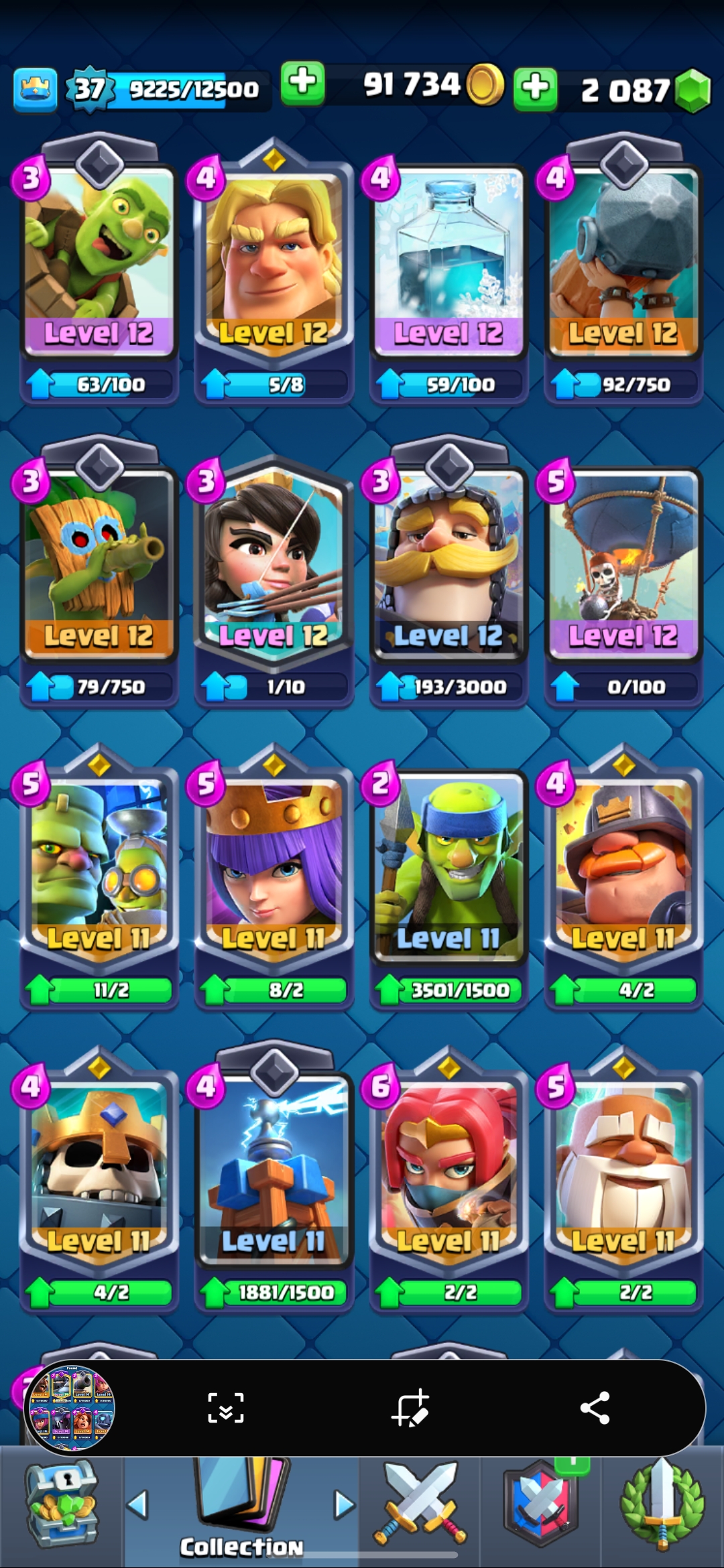724x1568 pixels.
Task: Open the screenshot preview thumbnail
Action: [70, 1408]
